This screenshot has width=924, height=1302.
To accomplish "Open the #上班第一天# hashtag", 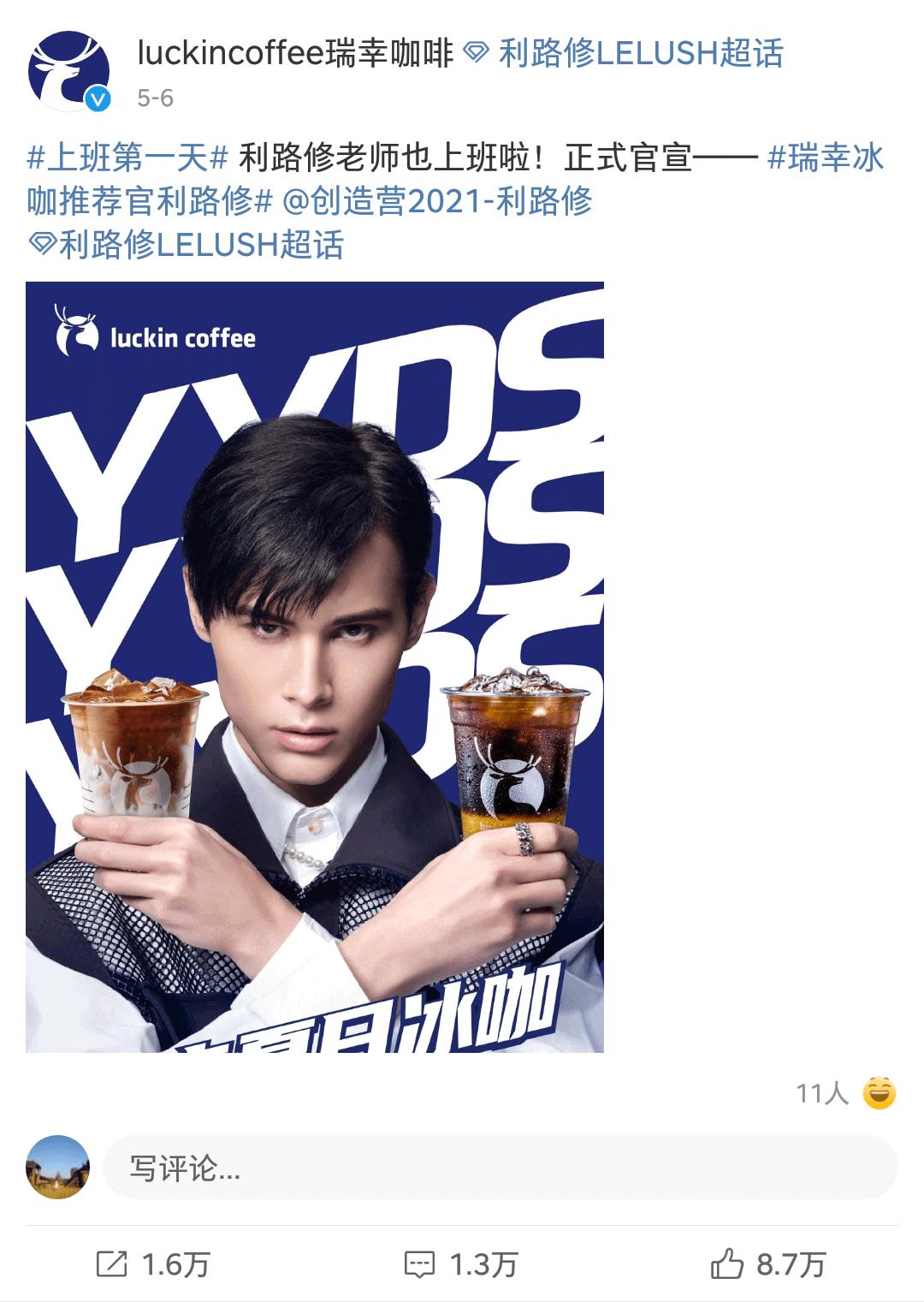I will tap(128, 158).
